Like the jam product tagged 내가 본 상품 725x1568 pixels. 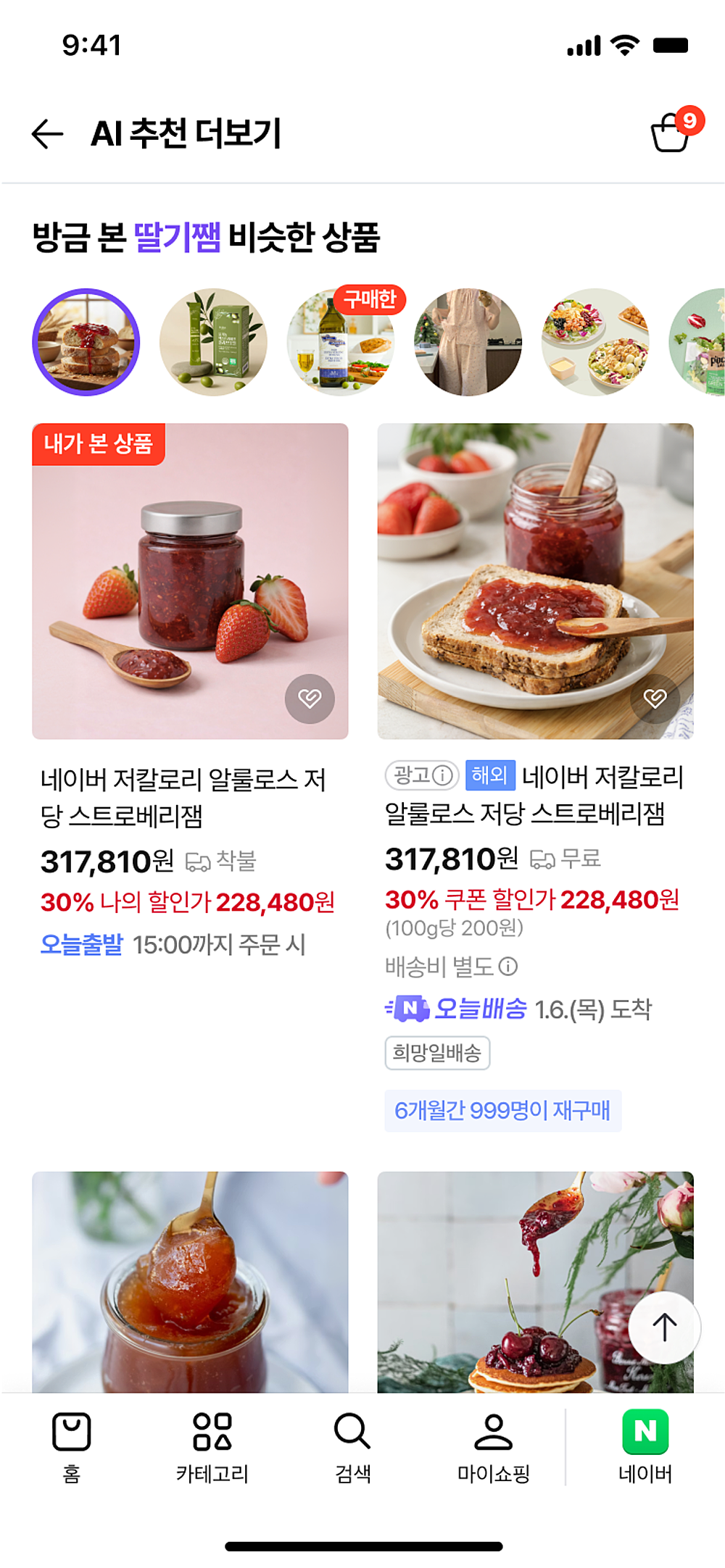click(310, 698)
